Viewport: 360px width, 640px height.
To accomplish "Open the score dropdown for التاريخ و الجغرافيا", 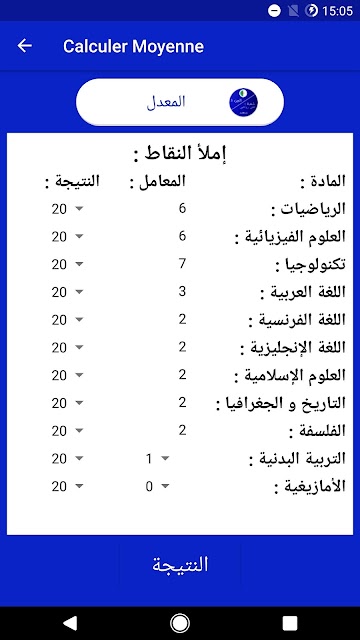I will pos(67,403).
